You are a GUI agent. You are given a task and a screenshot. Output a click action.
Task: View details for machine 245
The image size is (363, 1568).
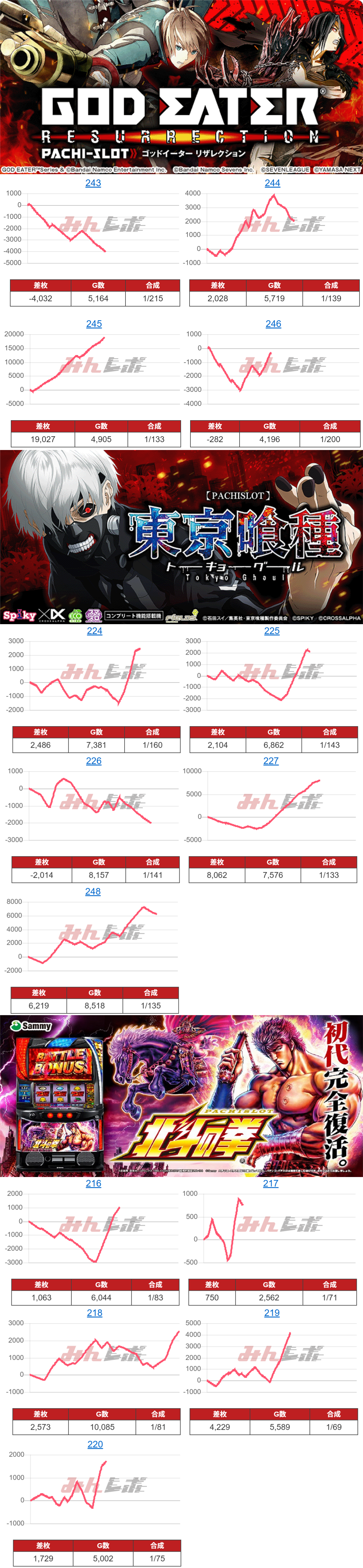click(x=94, y=324)
